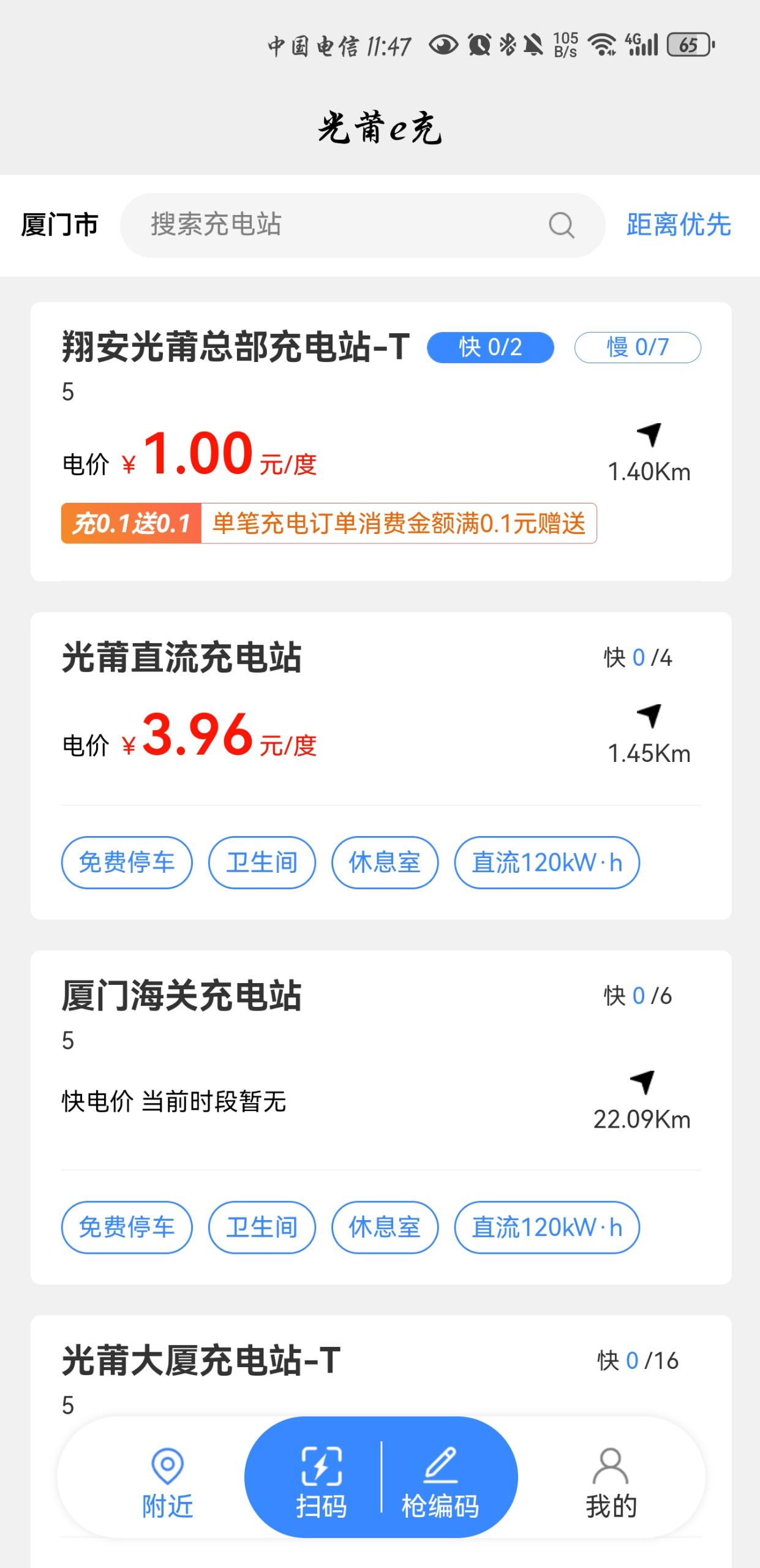This screenshot has height=1568, width=760.
Task: Select the 快 0/2 chip
Action: (490, 347)
